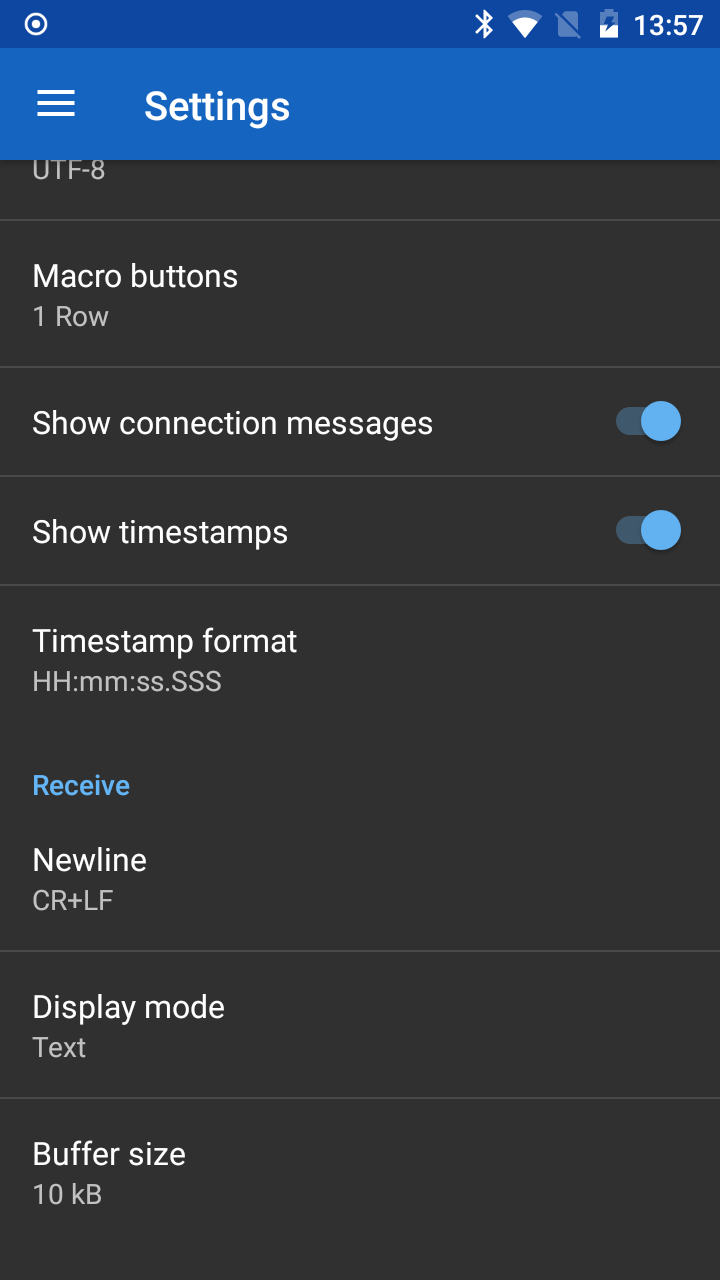
Task: Toggle the Show connection messages switch
Action: pyautogui.click(x=649, y=421)
